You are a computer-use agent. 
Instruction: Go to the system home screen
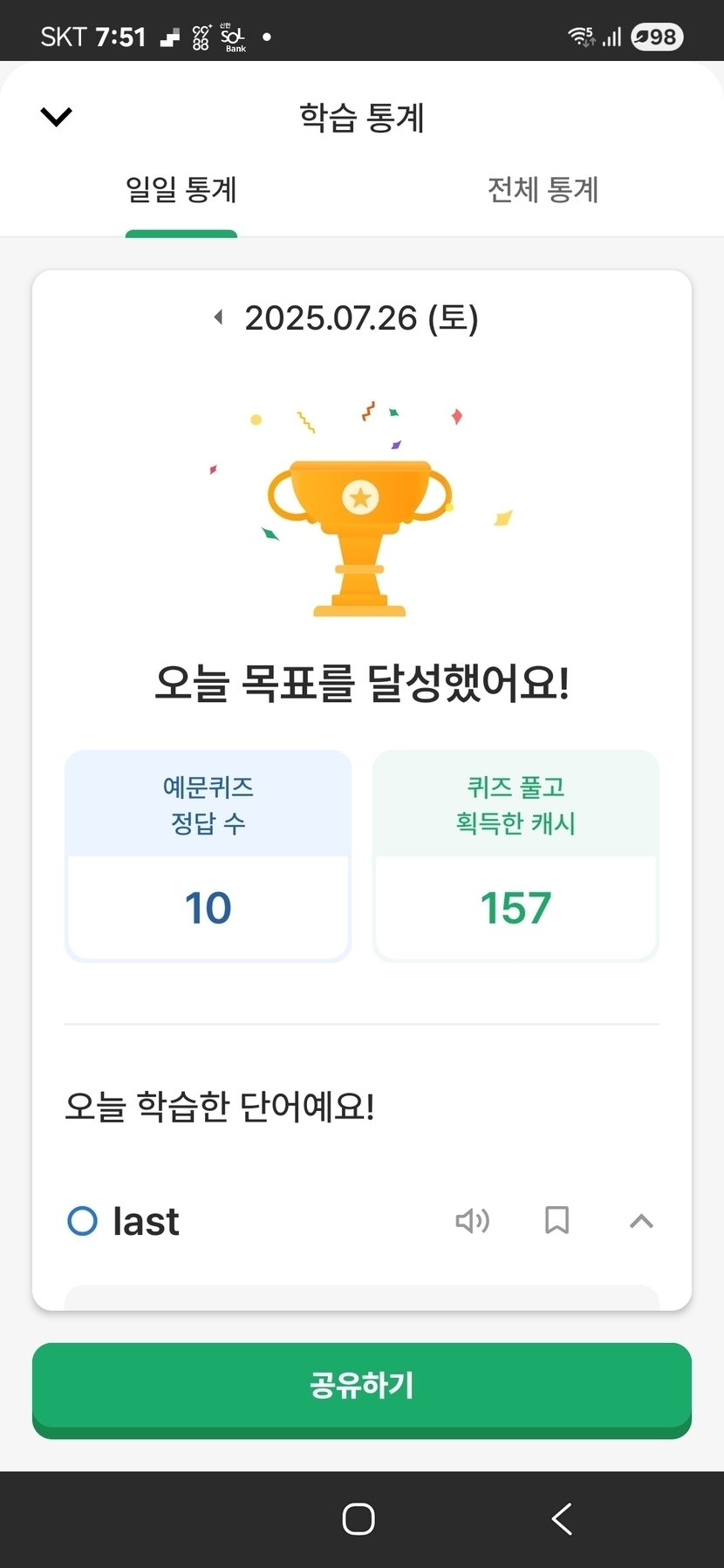(x=359, y=1518)
